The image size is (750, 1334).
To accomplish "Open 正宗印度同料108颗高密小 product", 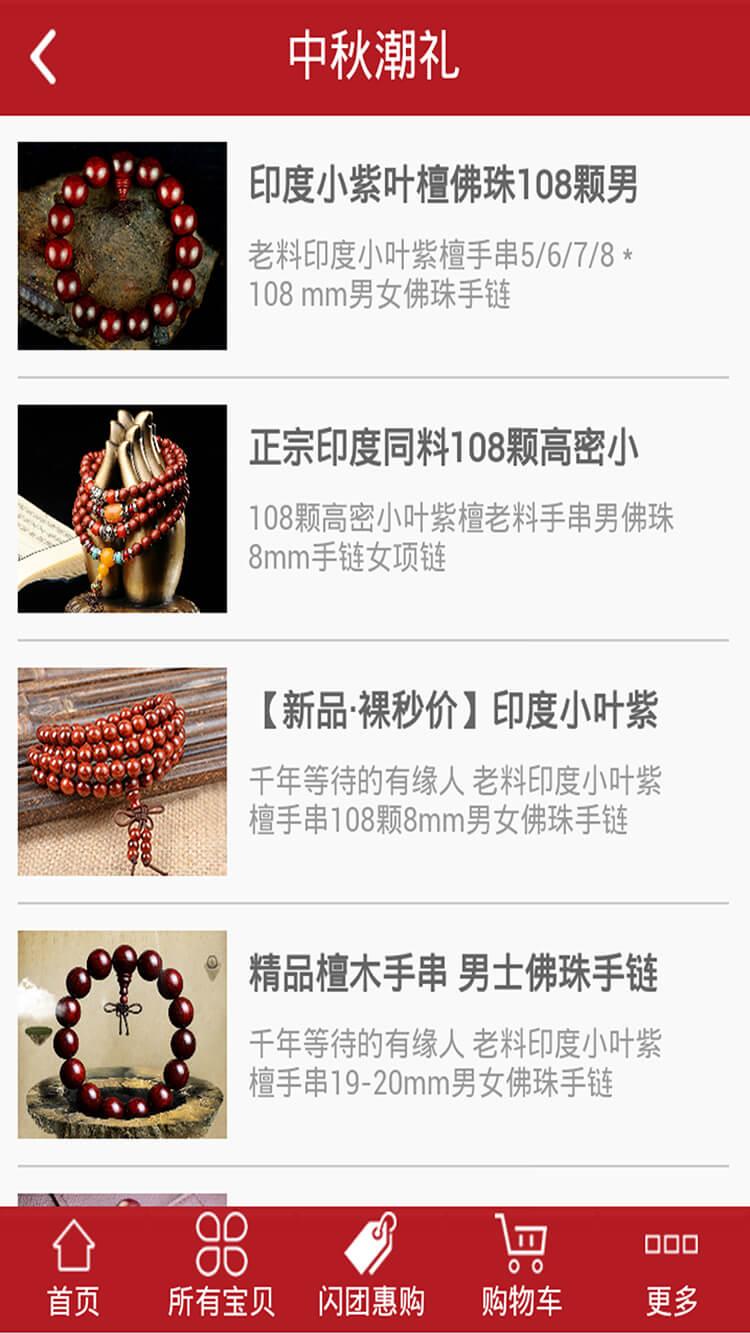I will pos(443,450).
